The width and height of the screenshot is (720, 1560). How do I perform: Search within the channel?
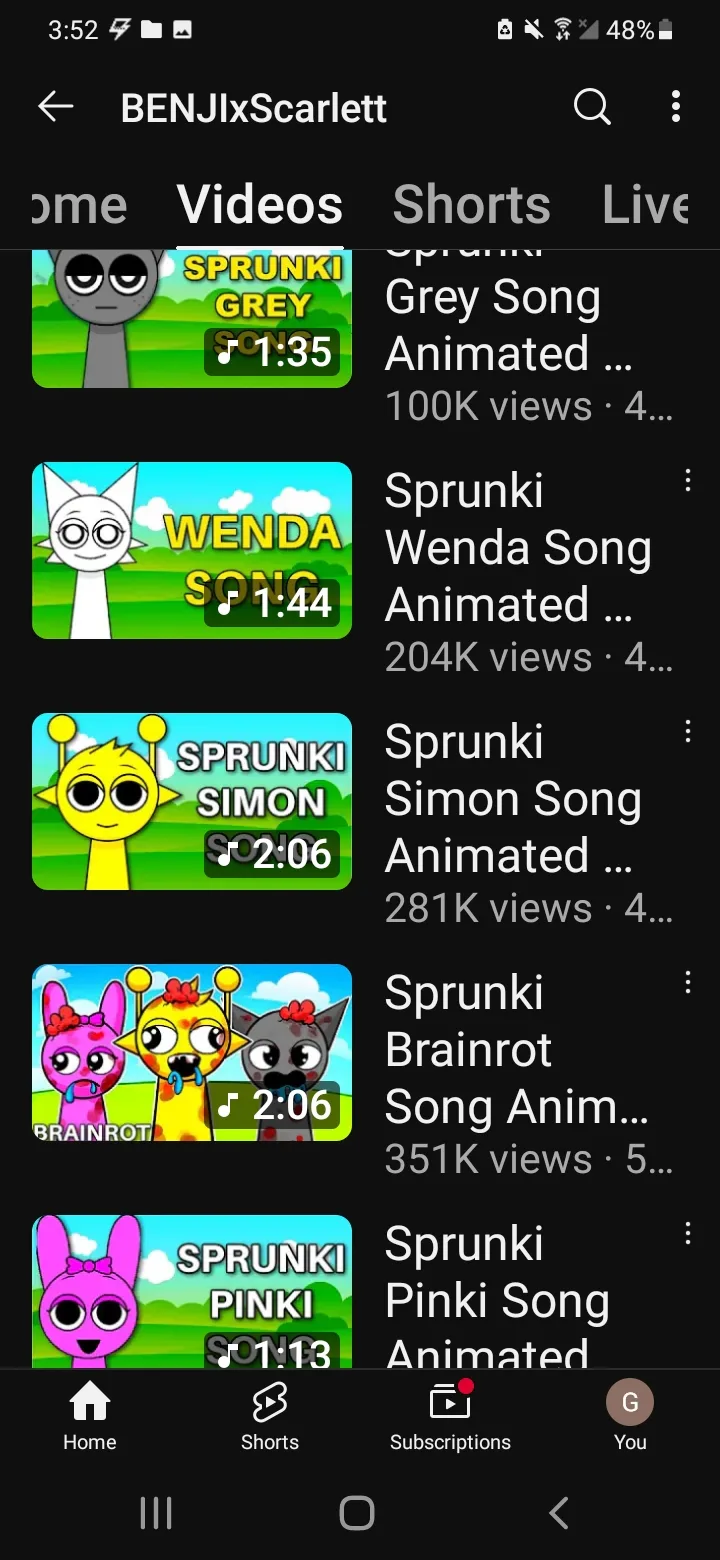[592, 106]
